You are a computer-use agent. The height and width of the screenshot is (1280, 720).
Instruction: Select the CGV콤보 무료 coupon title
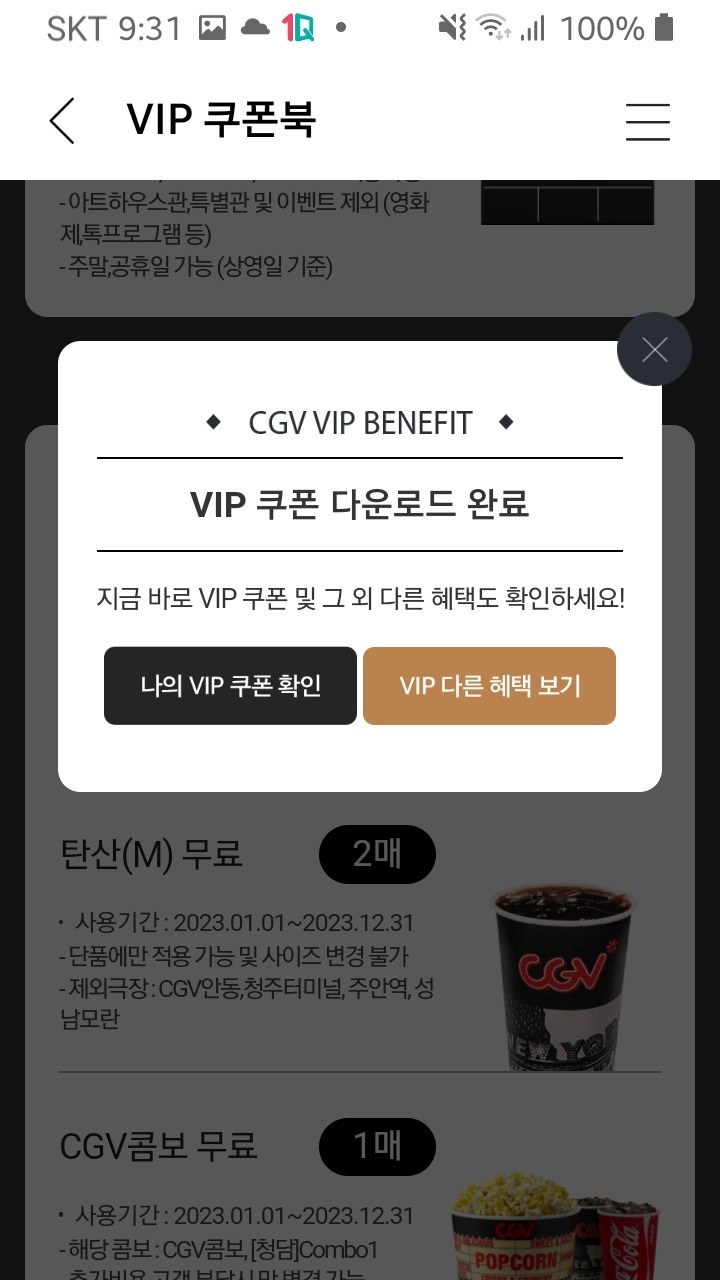pyautogui.click(x=157, y=1146)
